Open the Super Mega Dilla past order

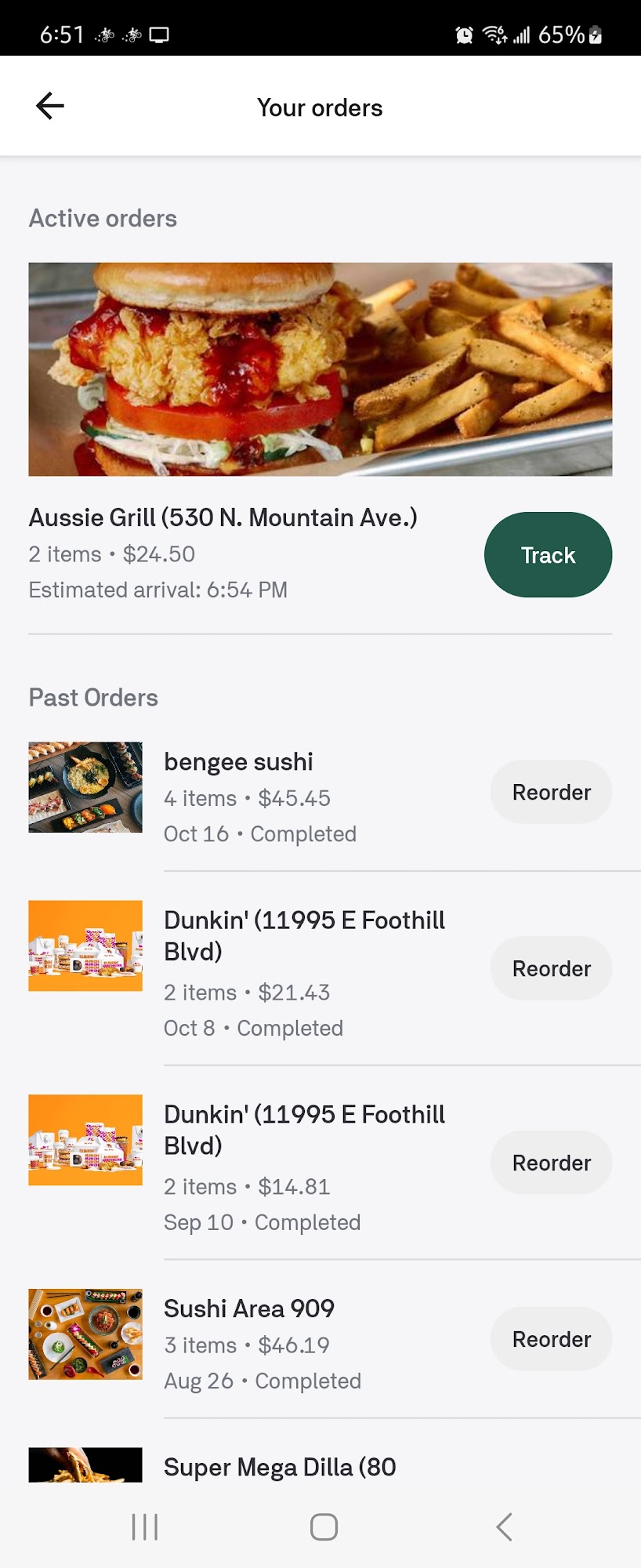click(280, 1467)
